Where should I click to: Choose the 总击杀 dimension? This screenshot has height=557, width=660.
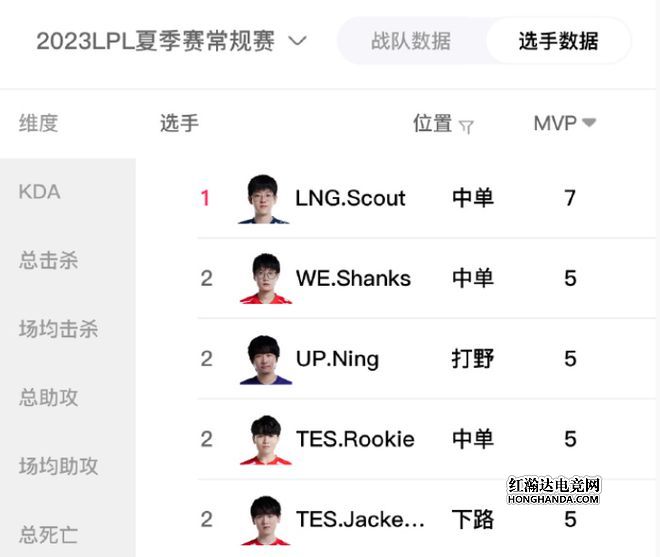tap(48, 261)
